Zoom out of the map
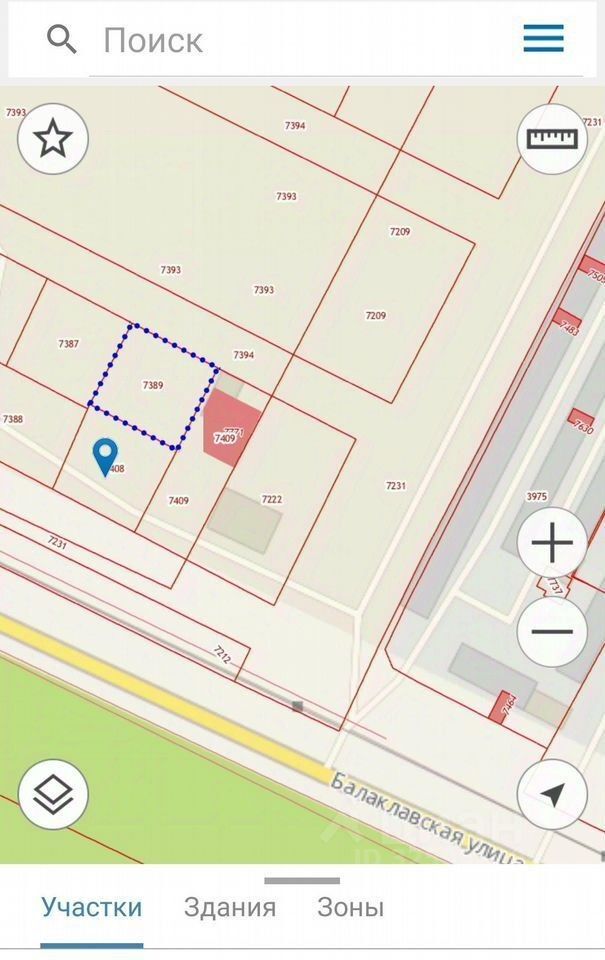Screen dimensions: 605x960 (551, 631)
